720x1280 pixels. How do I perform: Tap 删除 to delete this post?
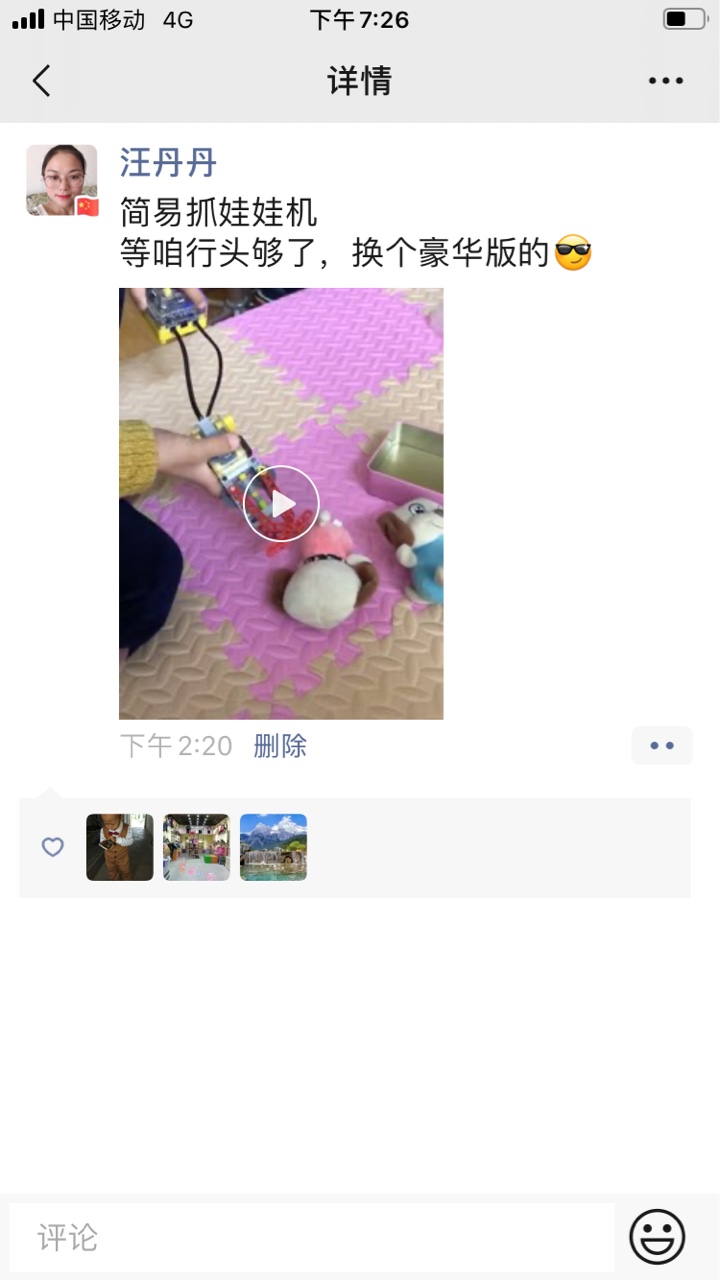(280, 746)
